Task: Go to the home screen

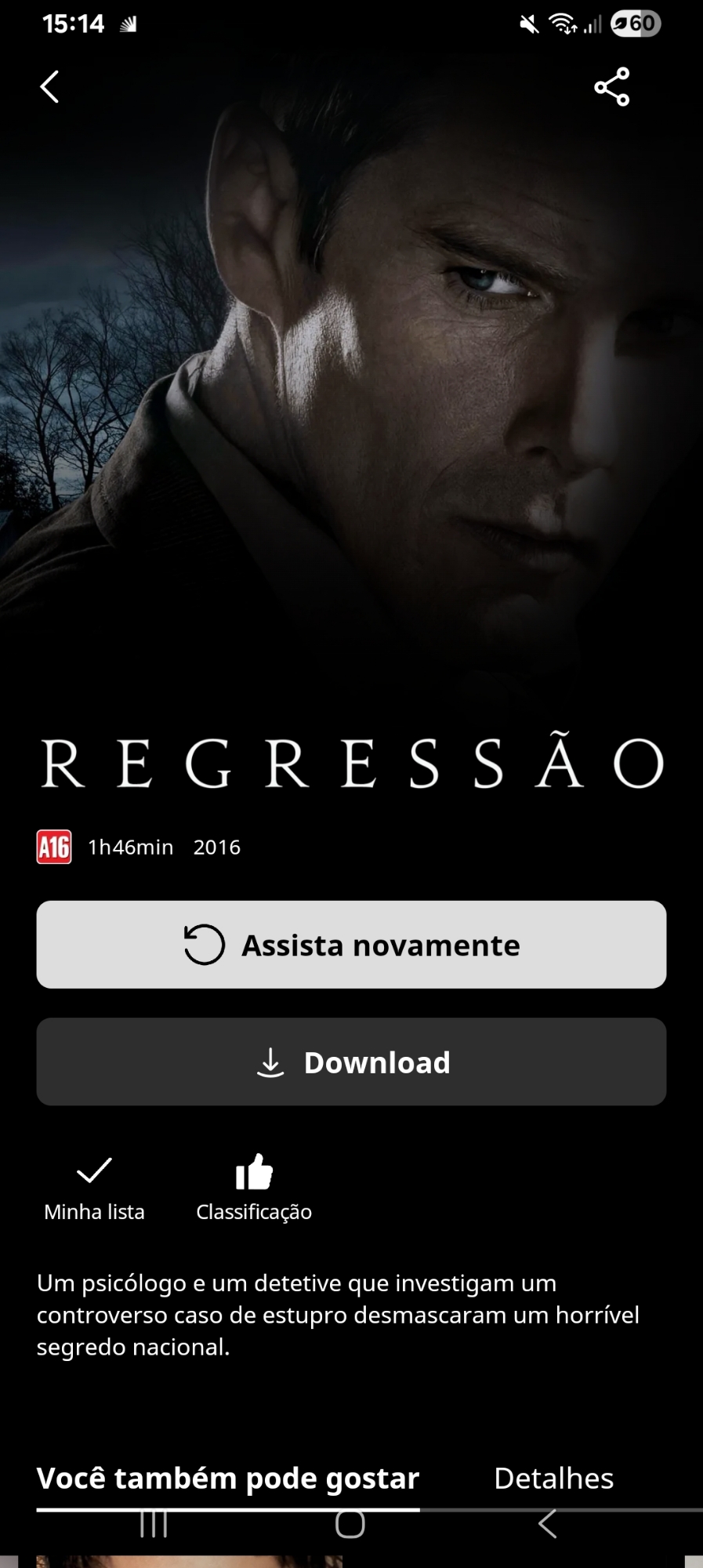Action: 350,1525
